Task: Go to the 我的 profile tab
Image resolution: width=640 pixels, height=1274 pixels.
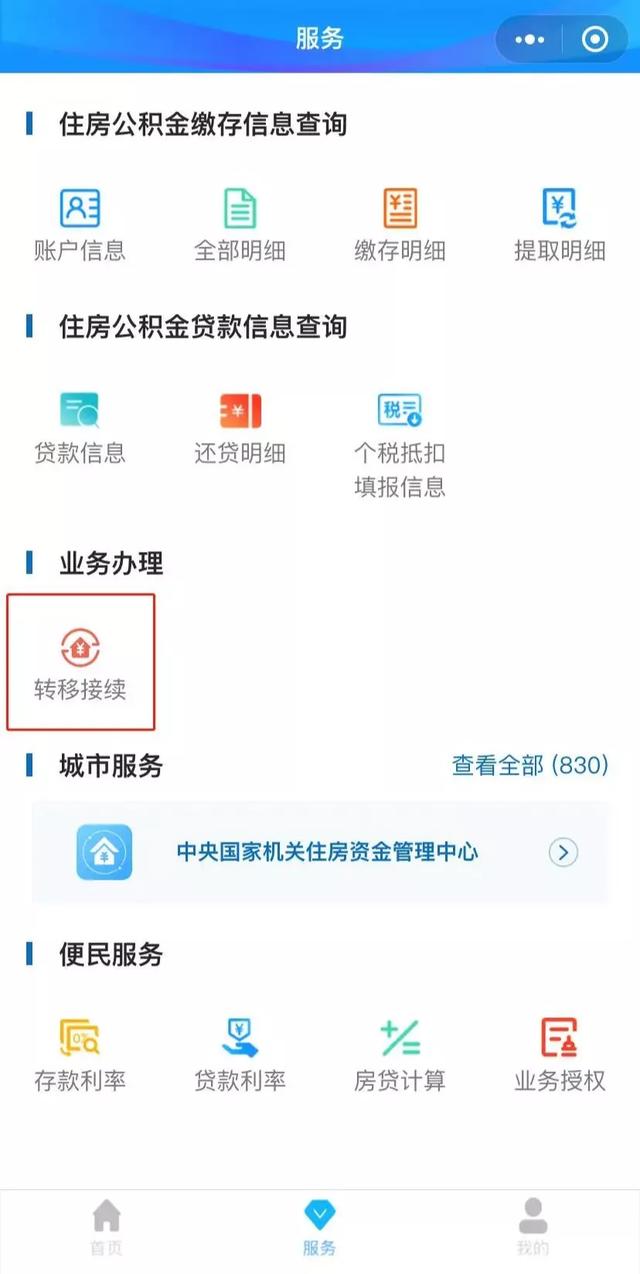Action: pyautogui.click(x=533, y=1228)
